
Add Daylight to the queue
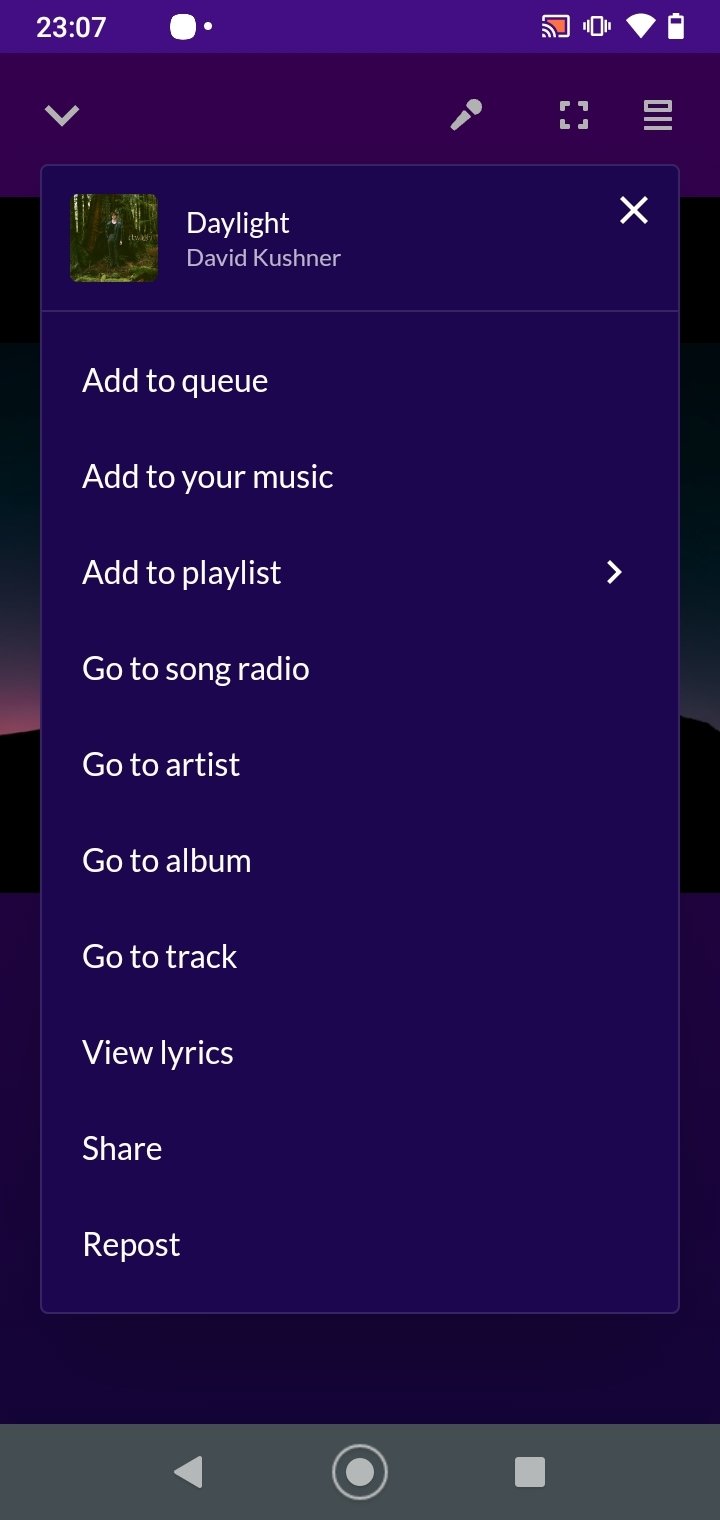(x=175, y=381)
